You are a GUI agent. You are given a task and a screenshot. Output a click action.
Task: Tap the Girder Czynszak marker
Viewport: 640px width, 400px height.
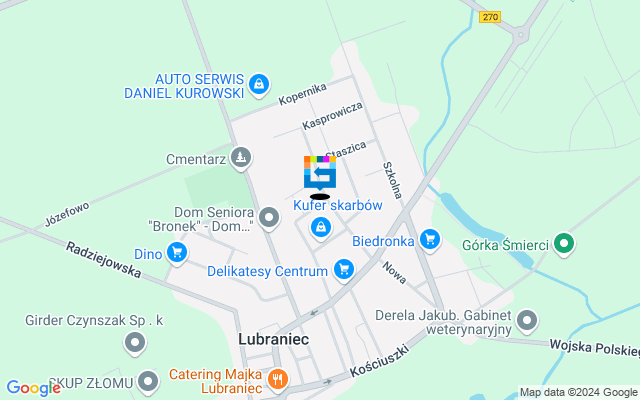click(x=135, y=343)
